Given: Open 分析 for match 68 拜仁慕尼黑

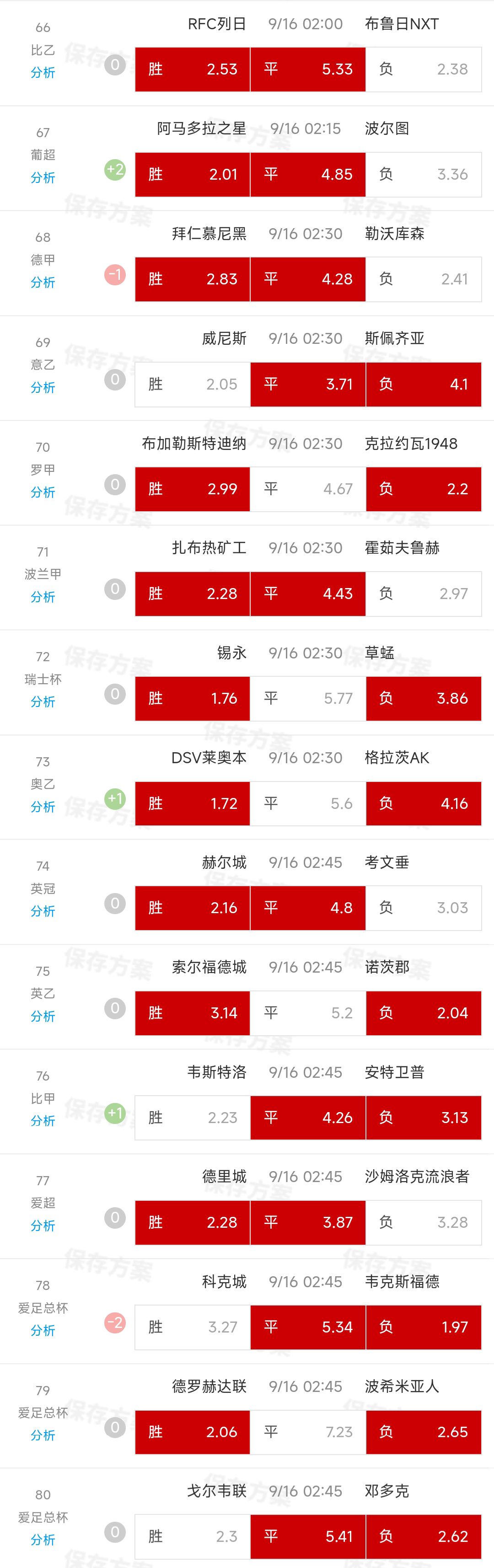Looking at the screenshot, I should click(x=43, y=283).
